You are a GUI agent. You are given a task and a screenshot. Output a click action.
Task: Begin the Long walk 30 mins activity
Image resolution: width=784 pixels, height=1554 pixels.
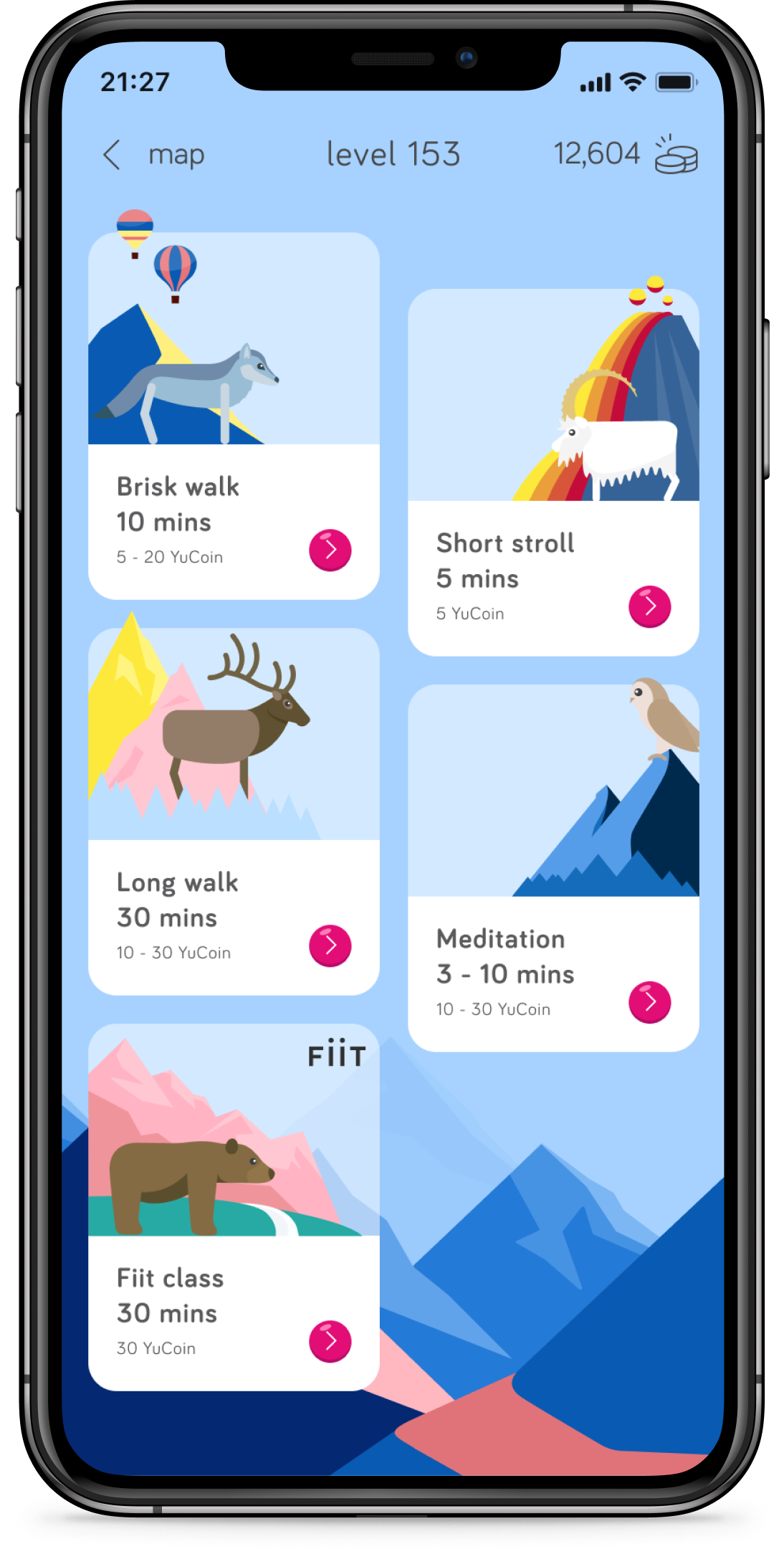pos(330,946)
